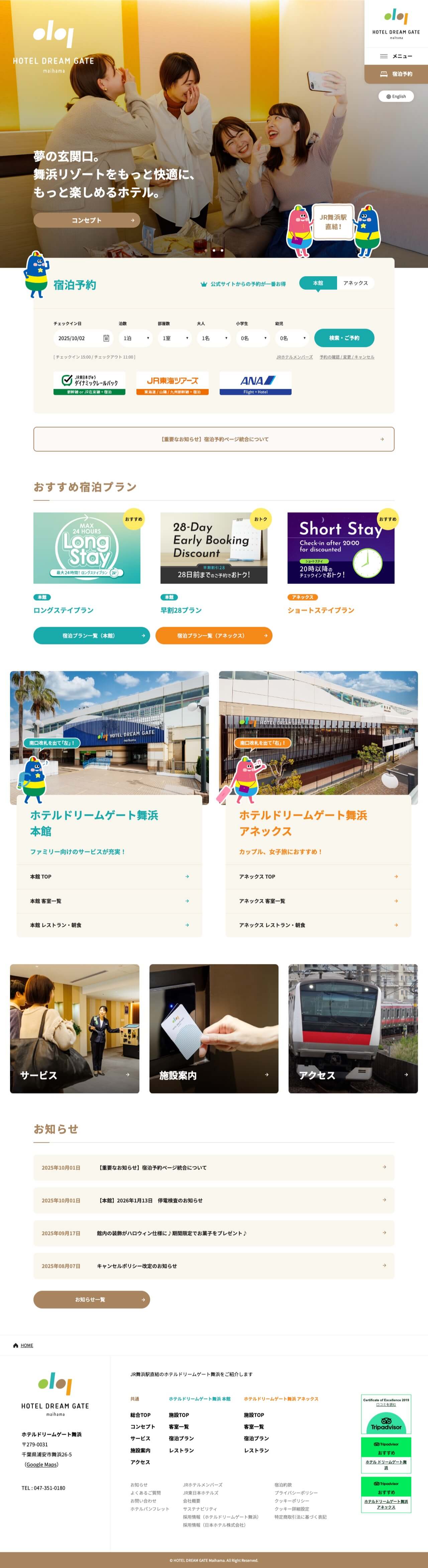Open the 宿泊予約ページ統合 important notice banner
Image resolution: width=428 pixels, height=1568 pixels.
[x=214, y=439]
